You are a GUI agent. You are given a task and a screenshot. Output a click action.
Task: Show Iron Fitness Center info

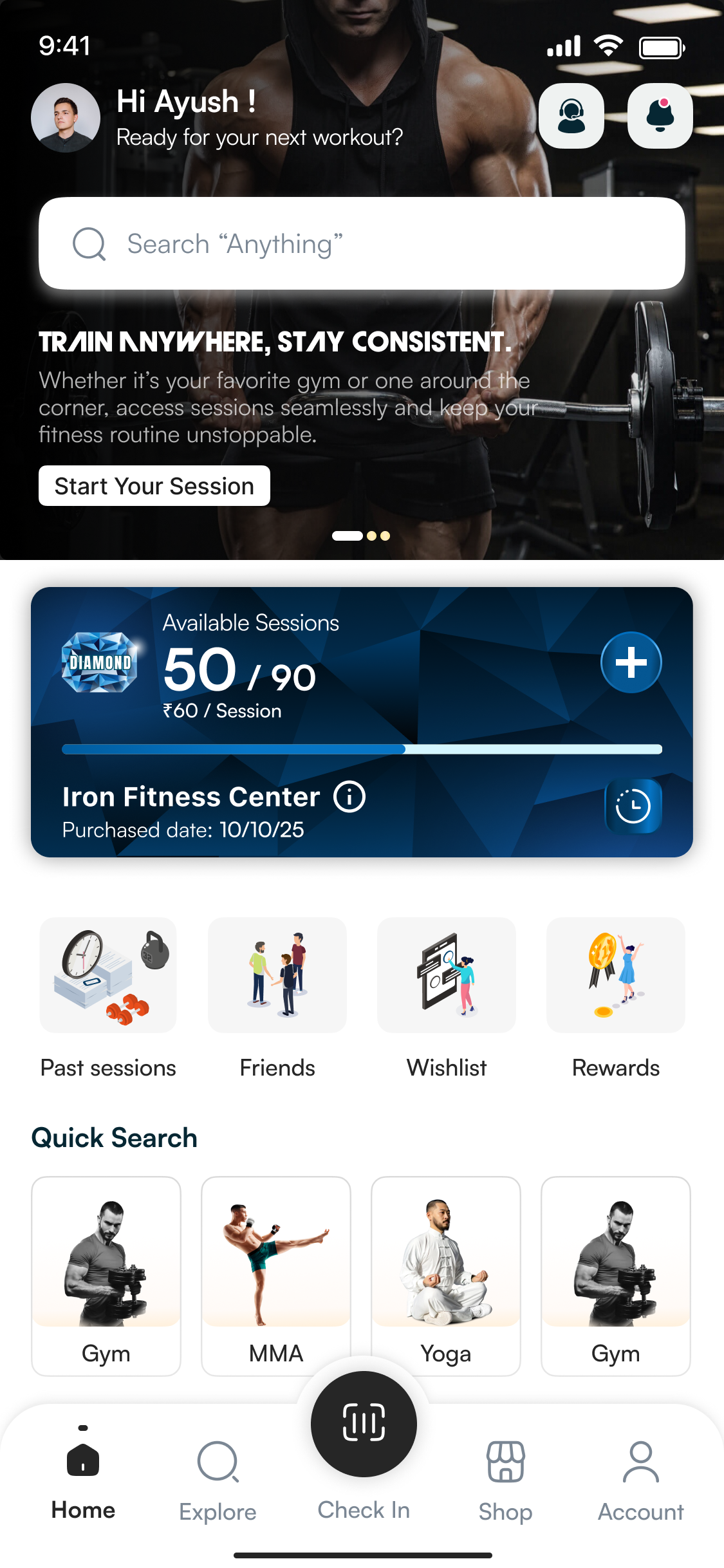tap(349, 797)
